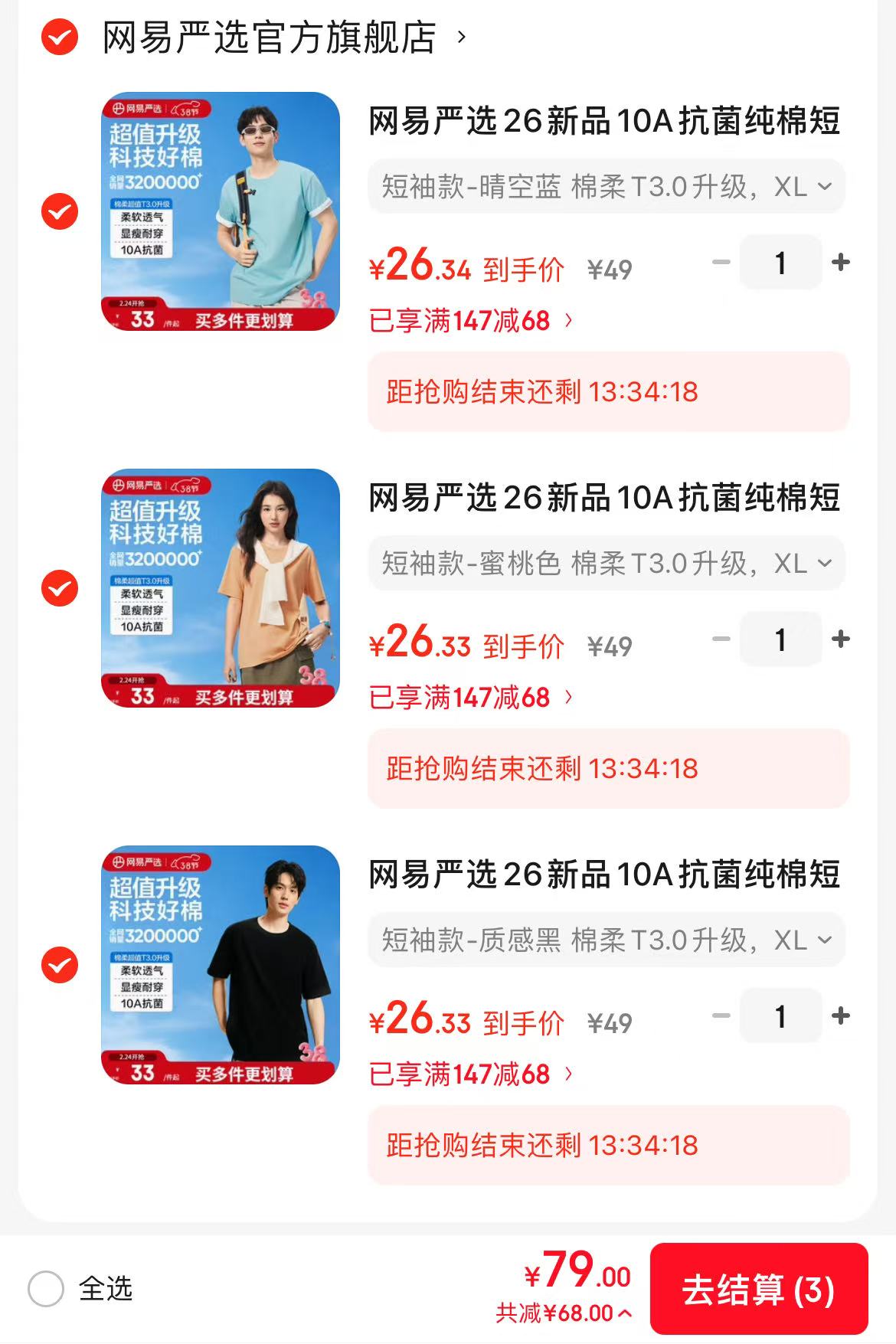View 已享满147减68 discount for 晴空蓝 item
Viewport: 896px width, 1344px height.
click(470, 320)
